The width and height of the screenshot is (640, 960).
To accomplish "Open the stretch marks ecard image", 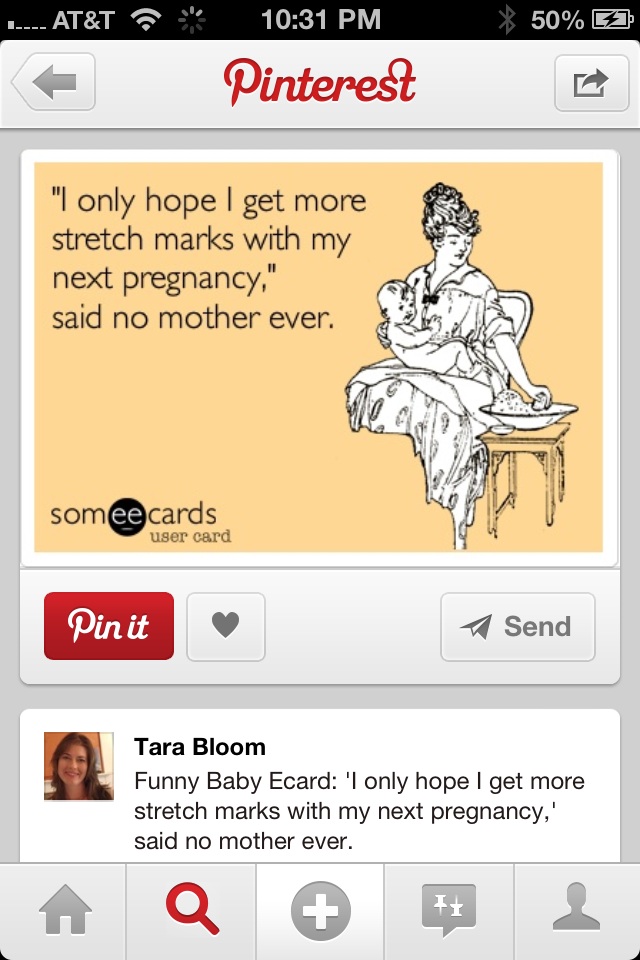I will pos(319,357).
